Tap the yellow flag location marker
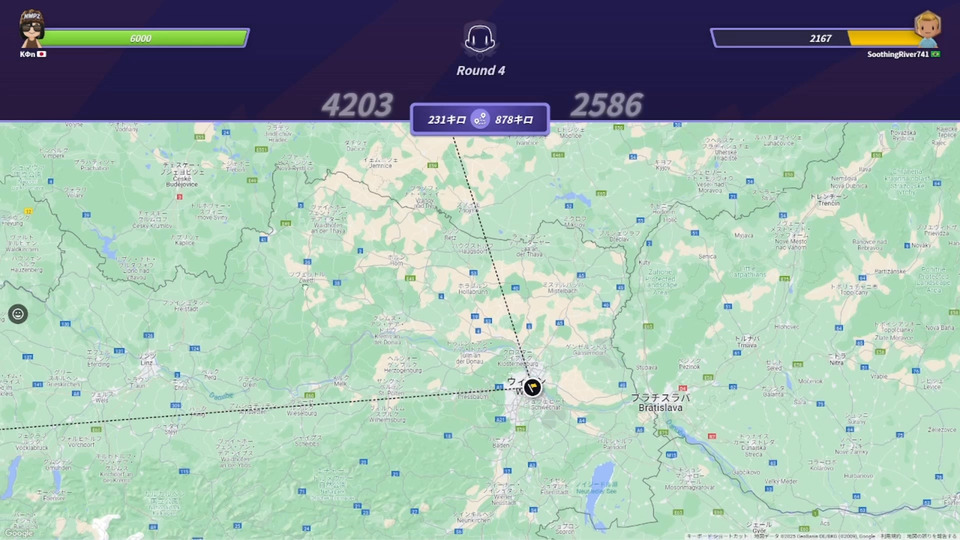This screenshot has height=540, width=960. pos(532,386)
